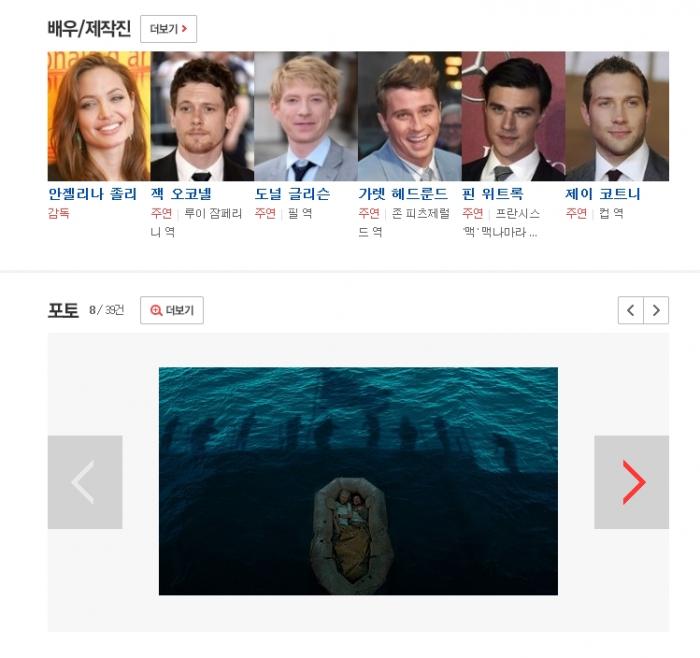This screenshot has height=658, width=700.
Task: Open 더보기 next to 포토
Action: 172,310
